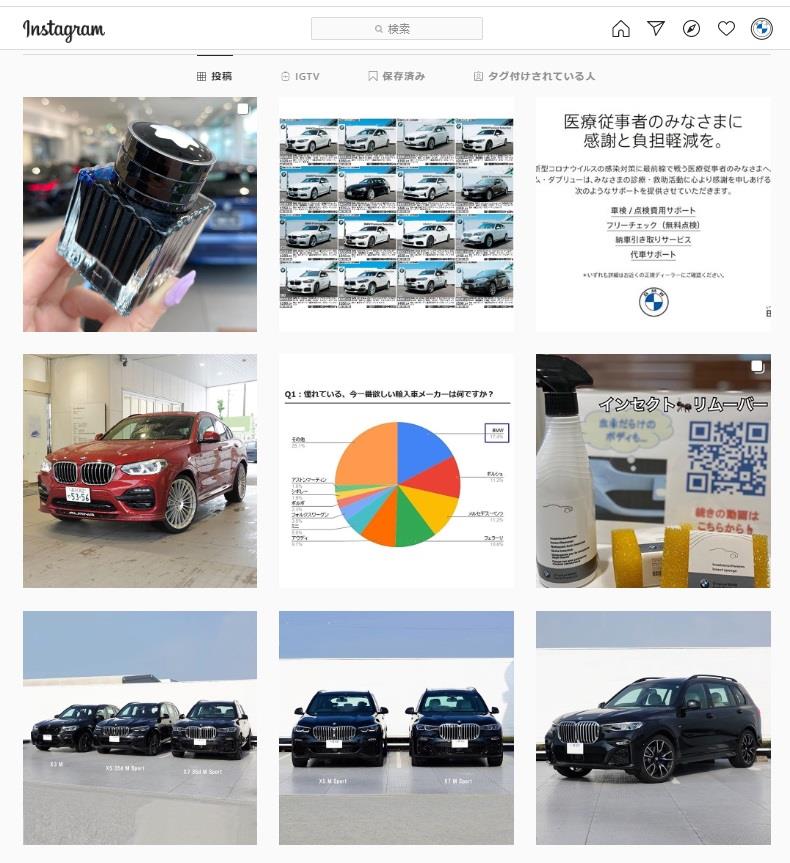The width and height of the screenshot is (790, 863).
Task: Open the インセクトリムーバー post
Action: pos(653,470)
